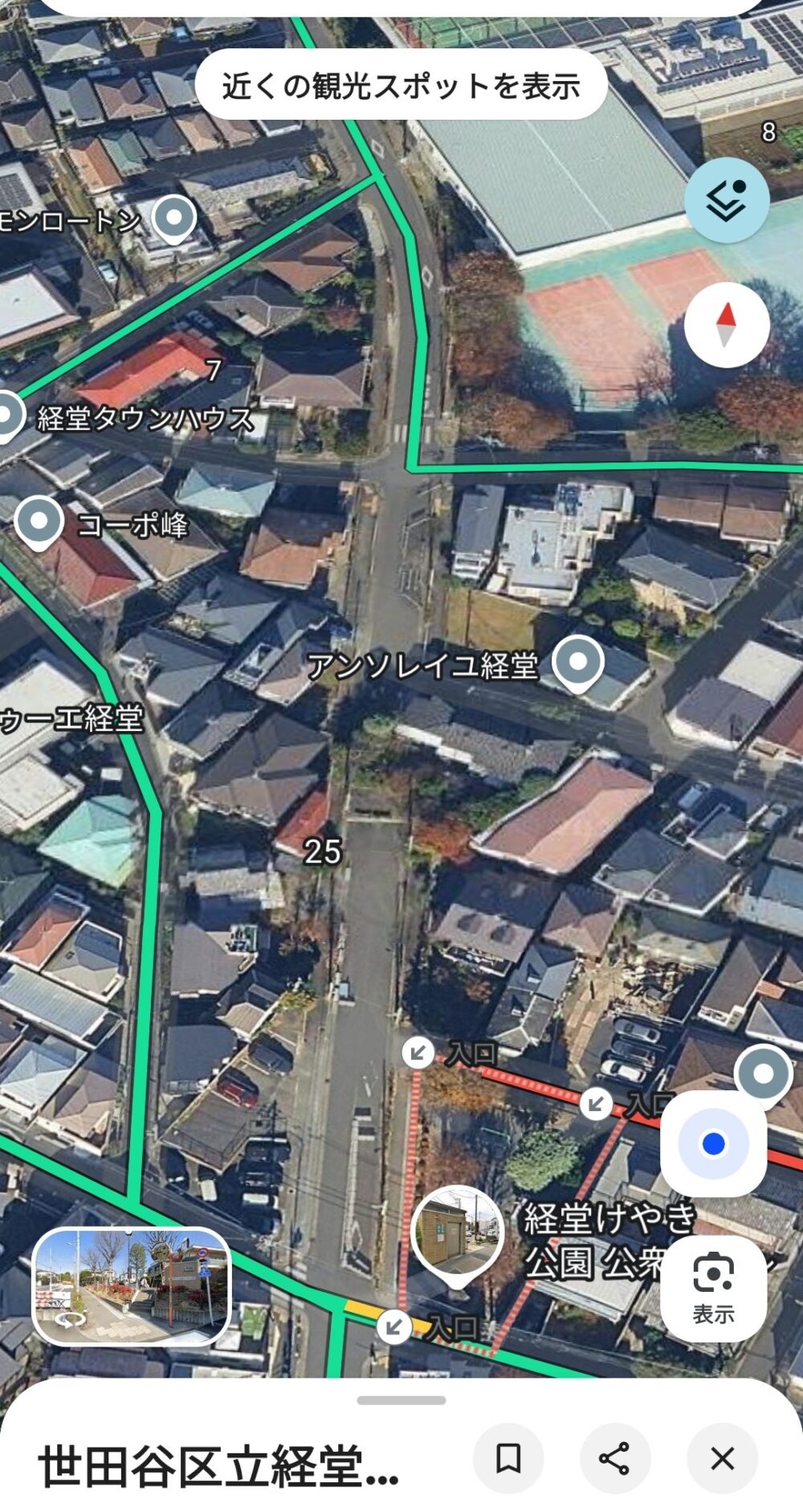Screen dimensions: 803x1512
Task: Close the place info panel
Action: [x=723, y=1458]
